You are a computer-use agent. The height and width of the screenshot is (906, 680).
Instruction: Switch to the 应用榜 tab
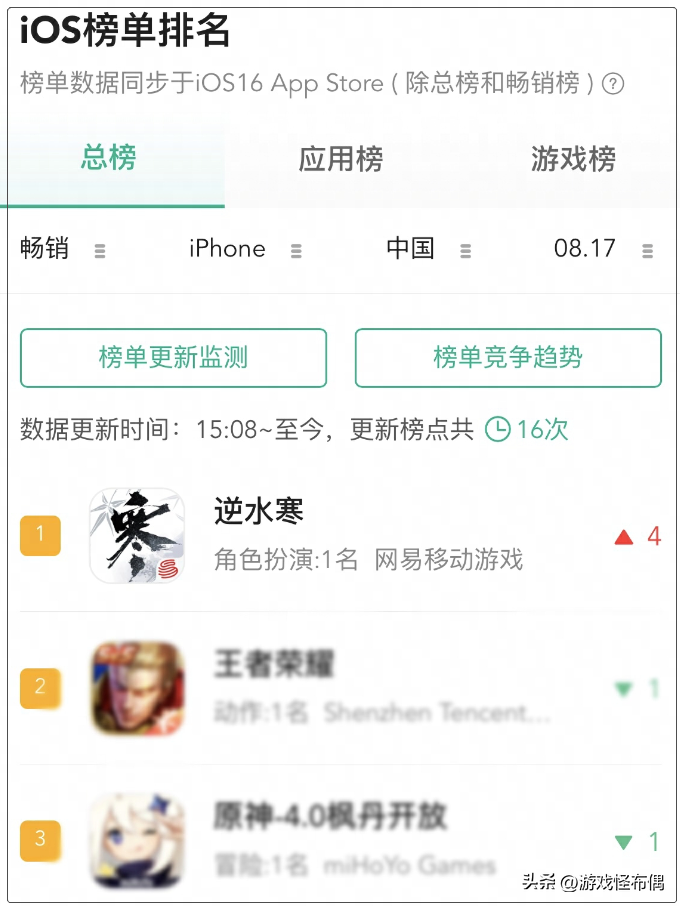340,159
